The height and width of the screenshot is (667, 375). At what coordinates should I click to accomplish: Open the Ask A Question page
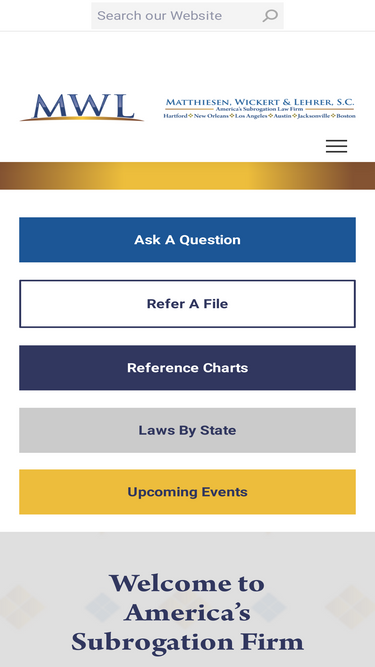point(188,240)
